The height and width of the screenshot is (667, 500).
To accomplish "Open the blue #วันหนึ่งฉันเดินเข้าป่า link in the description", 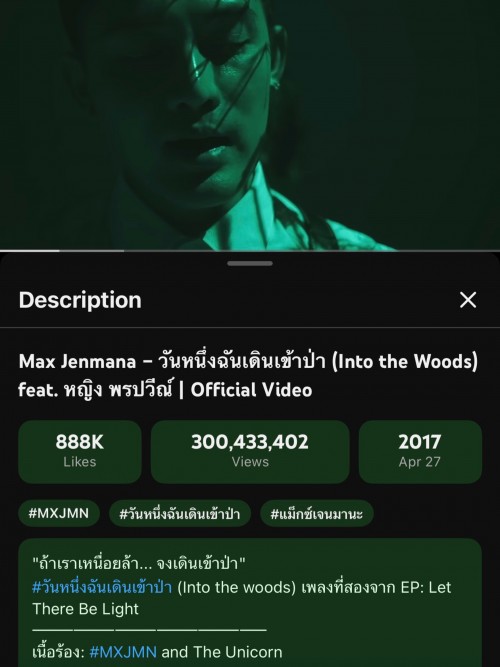I will [x=102, y=587].
